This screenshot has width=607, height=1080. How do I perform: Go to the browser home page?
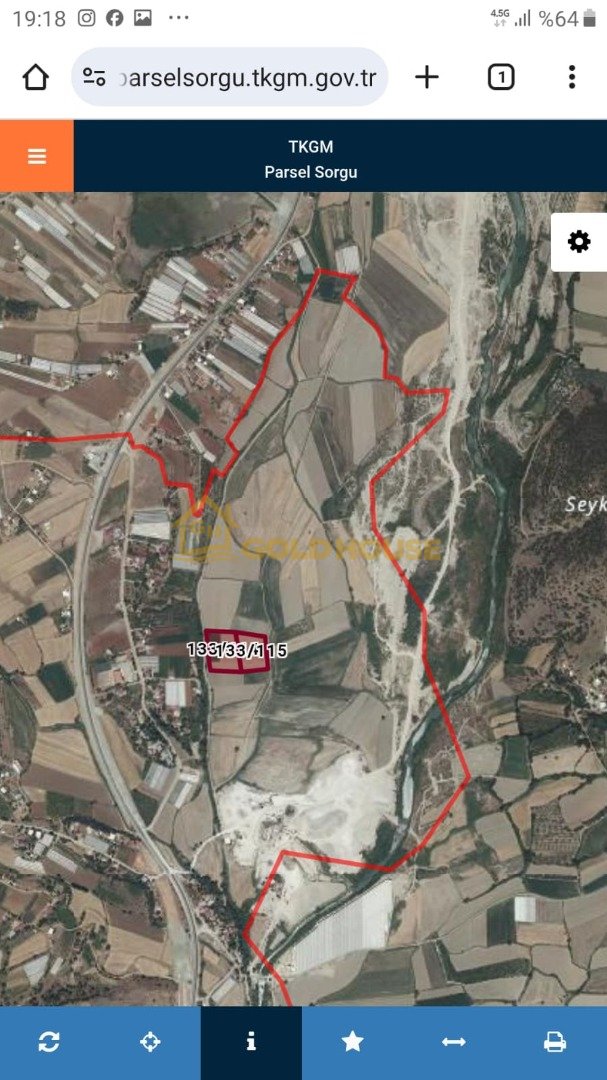pyautogui.click(x=36, y=77)
